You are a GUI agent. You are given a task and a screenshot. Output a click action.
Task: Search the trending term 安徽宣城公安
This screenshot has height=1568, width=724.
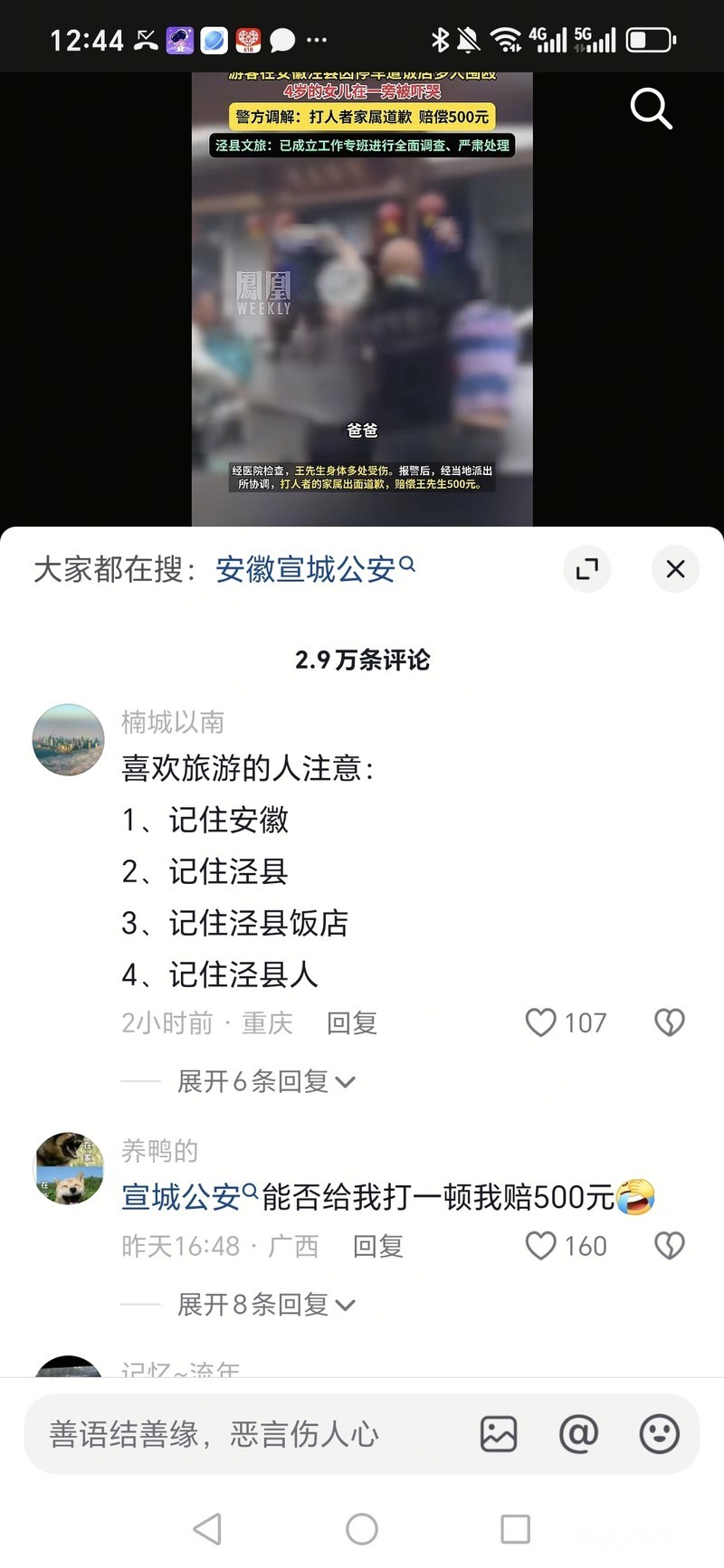[x=315, y=569]
